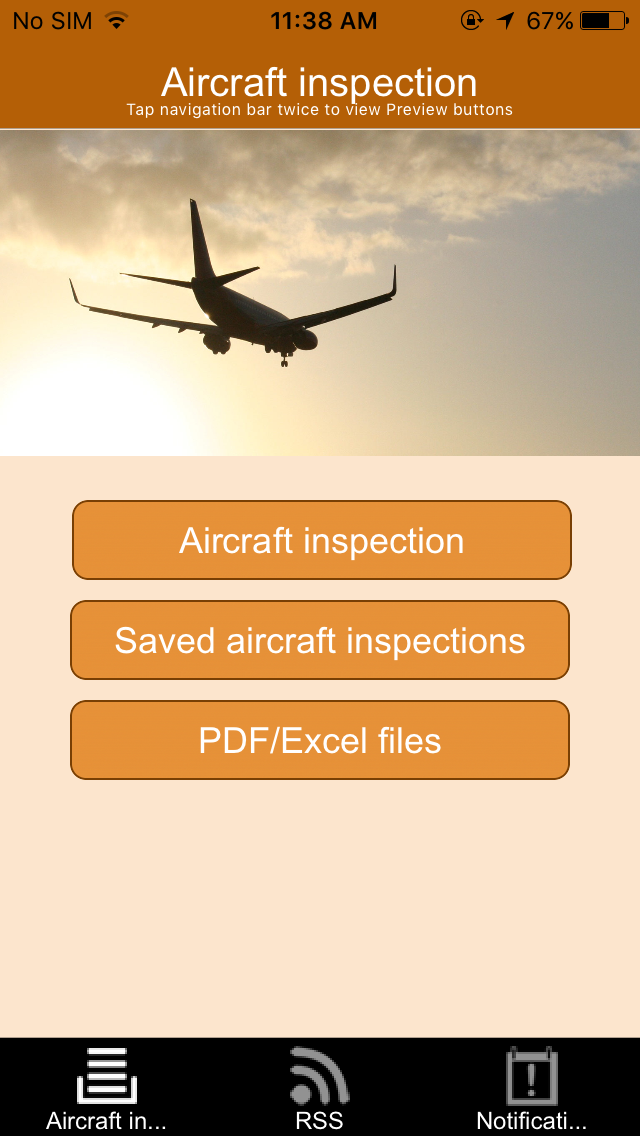Viewport: 640px width, 1136px height.
Task: Open PDF/Excel files
Action: [320, 740]
